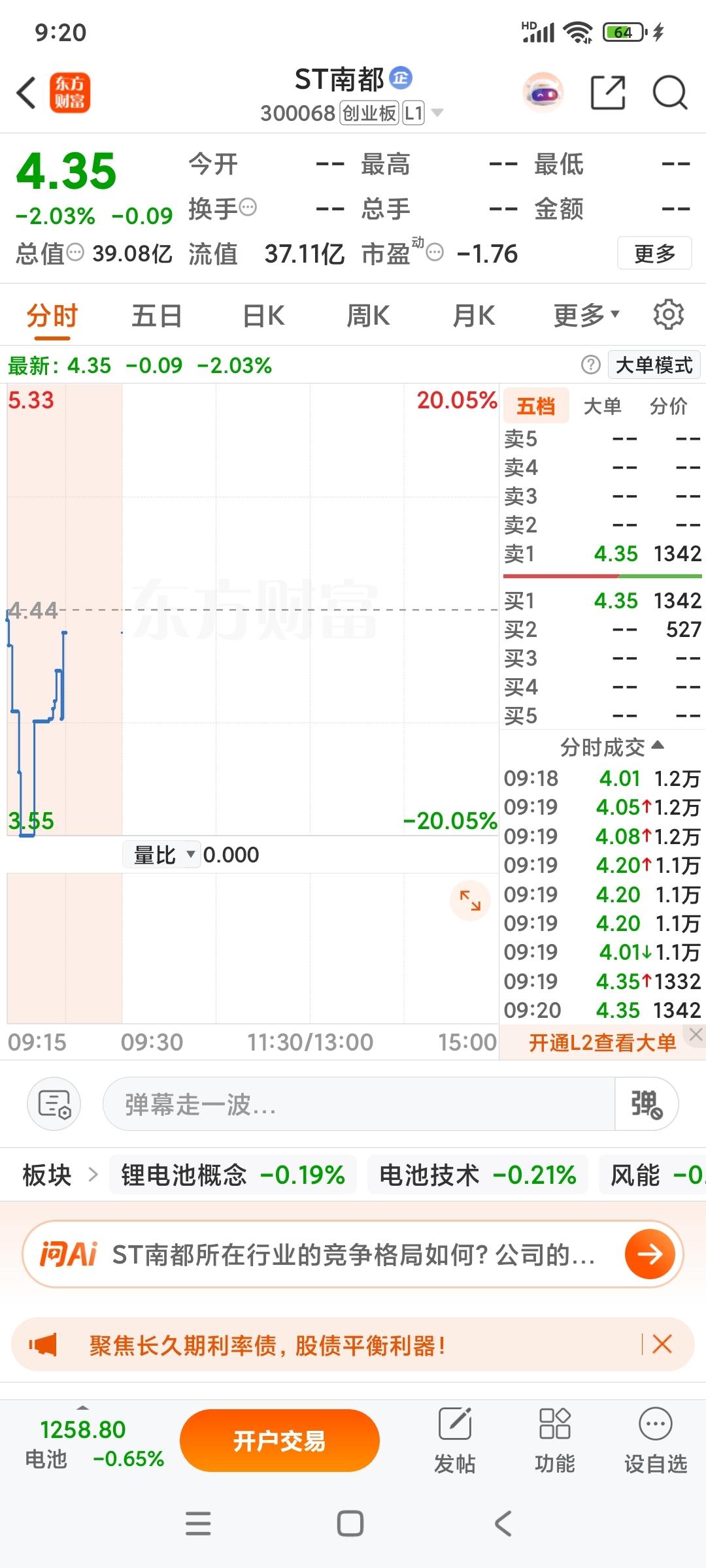Screen dimensions: 706x1568
Task: Dismiss the 聚焦长久期利率债 banner
Action: coord(662,1345)
